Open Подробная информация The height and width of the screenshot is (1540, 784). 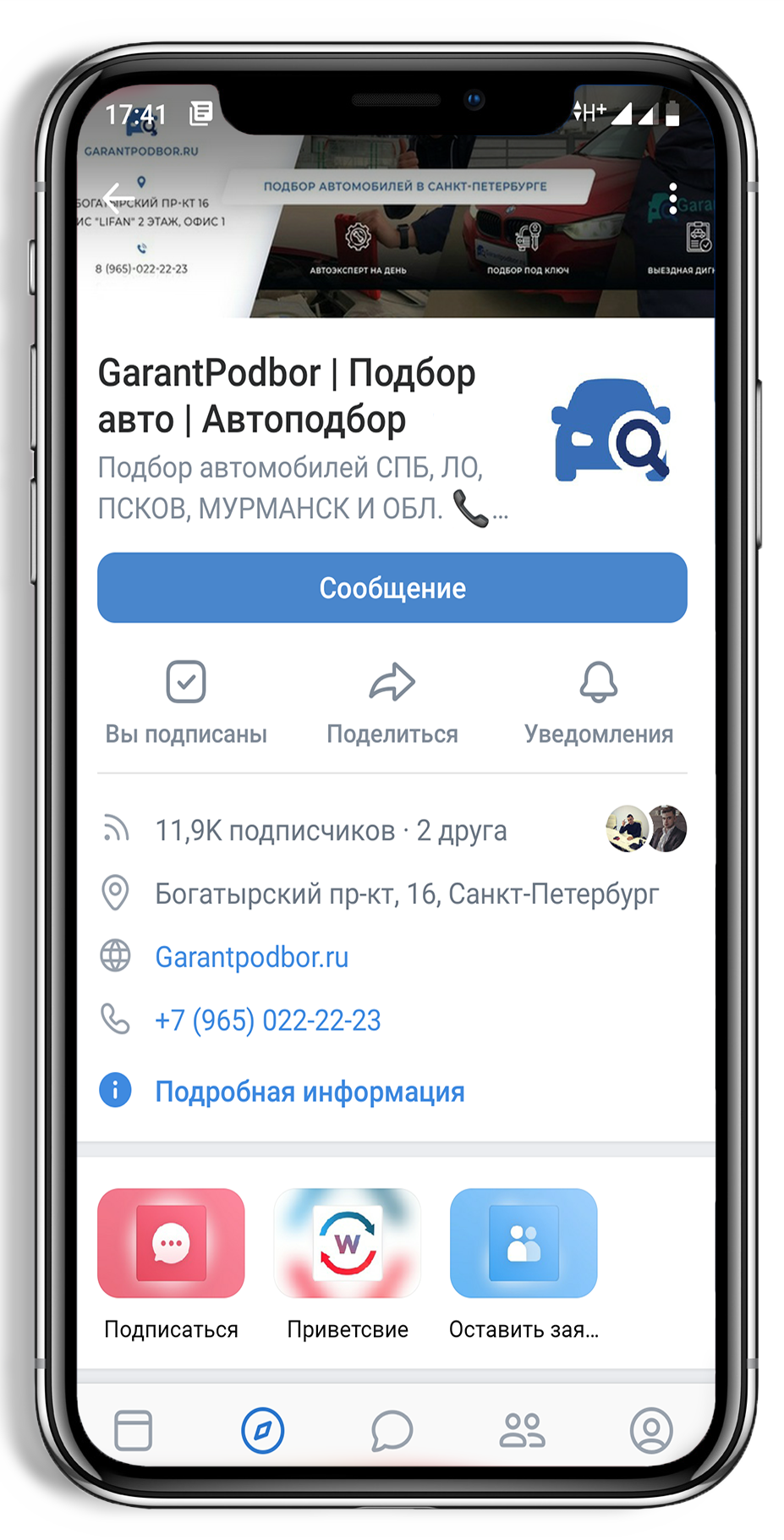pyautogui.click(x=310, y=1092)
